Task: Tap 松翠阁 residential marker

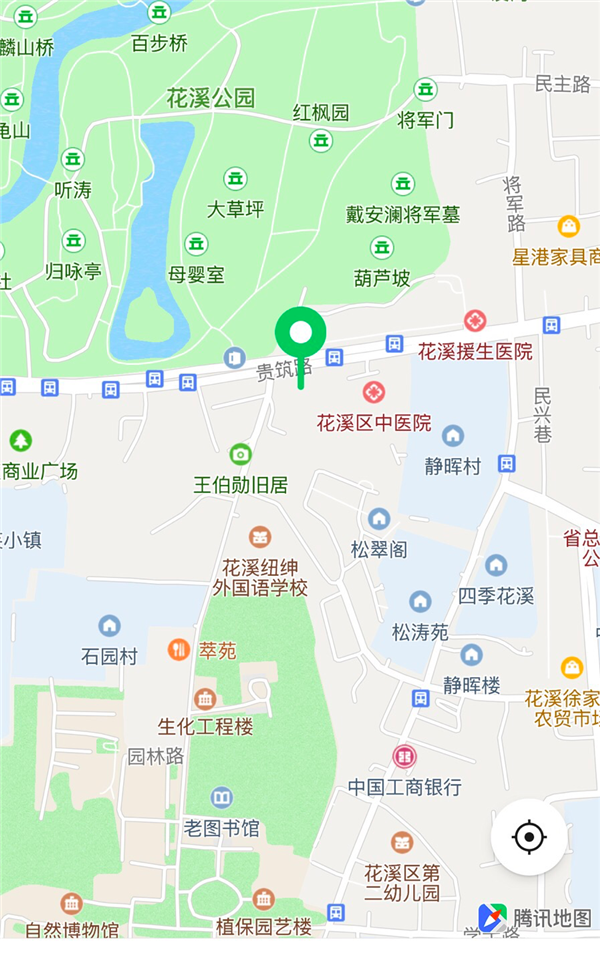Action: (x=379, y=519)
